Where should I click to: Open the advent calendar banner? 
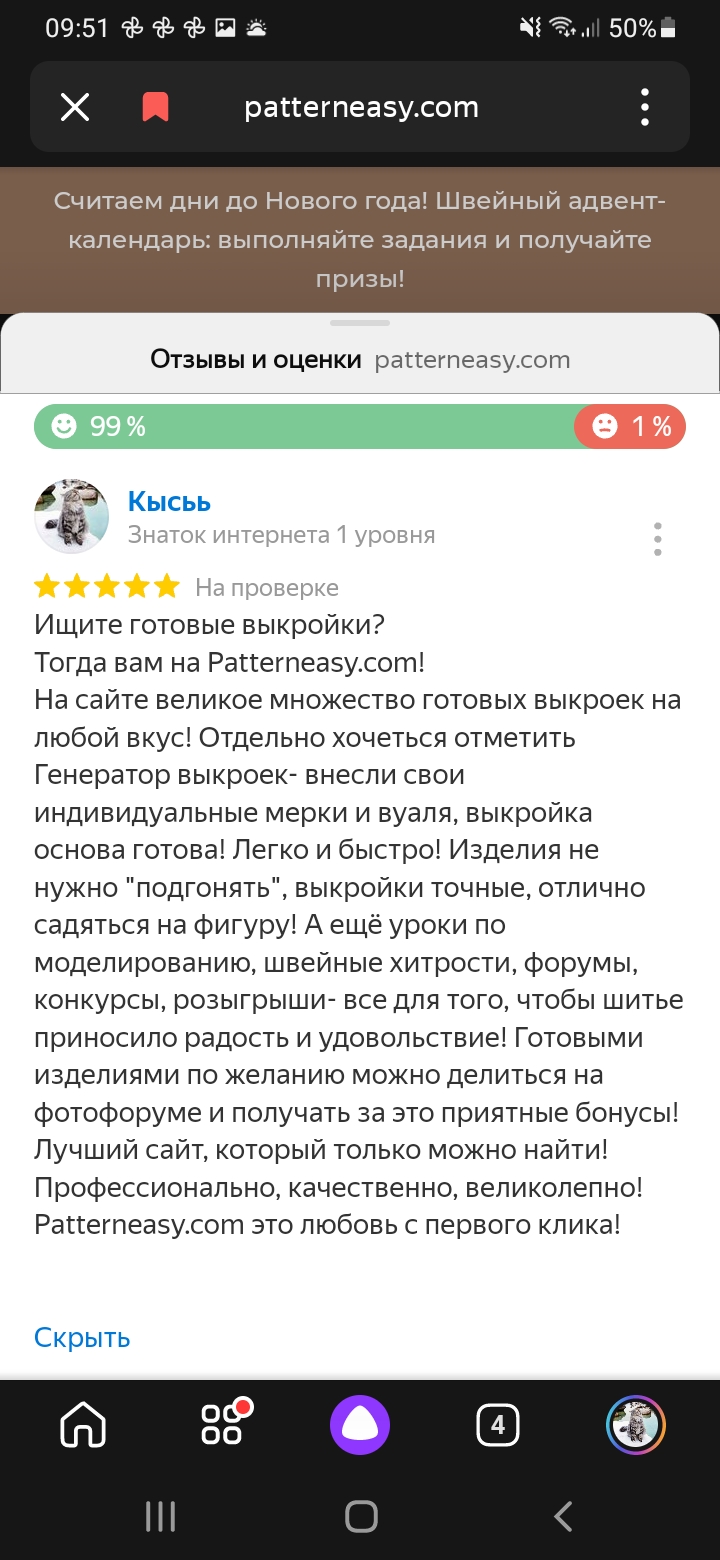point(359,240)
